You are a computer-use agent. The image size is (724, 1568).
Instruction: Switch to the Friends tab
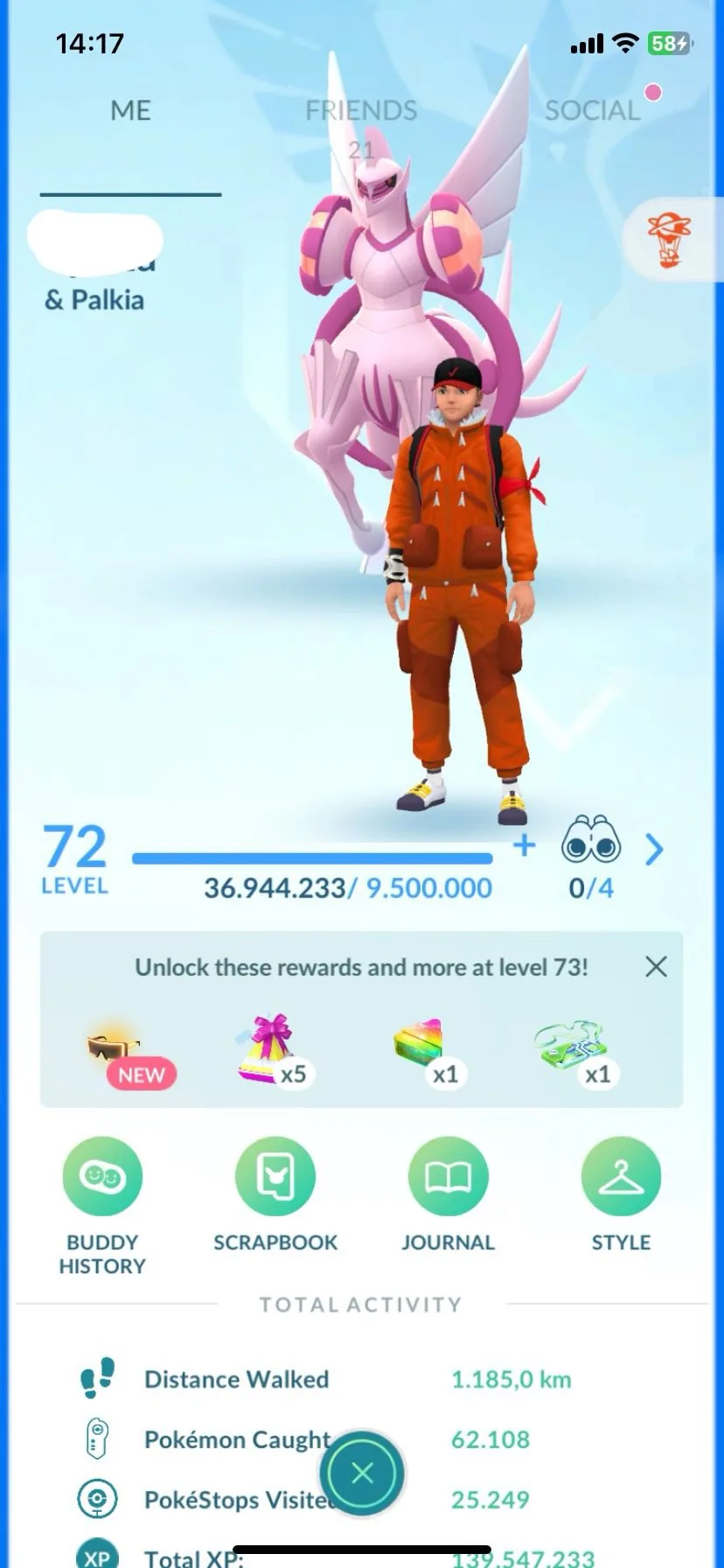(361, 111)
